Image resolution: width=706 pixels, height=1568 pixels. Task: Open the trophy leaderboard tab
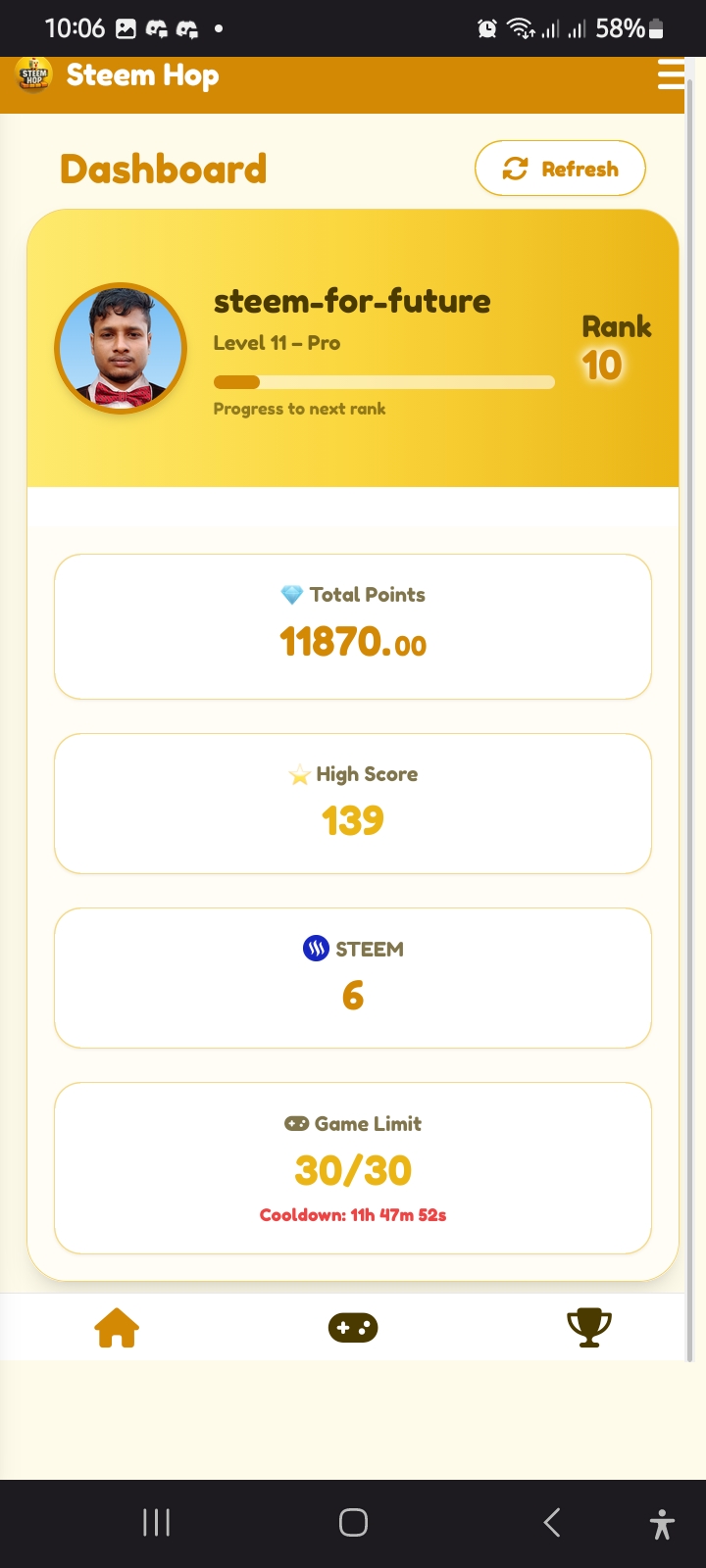click(589, 1328)
